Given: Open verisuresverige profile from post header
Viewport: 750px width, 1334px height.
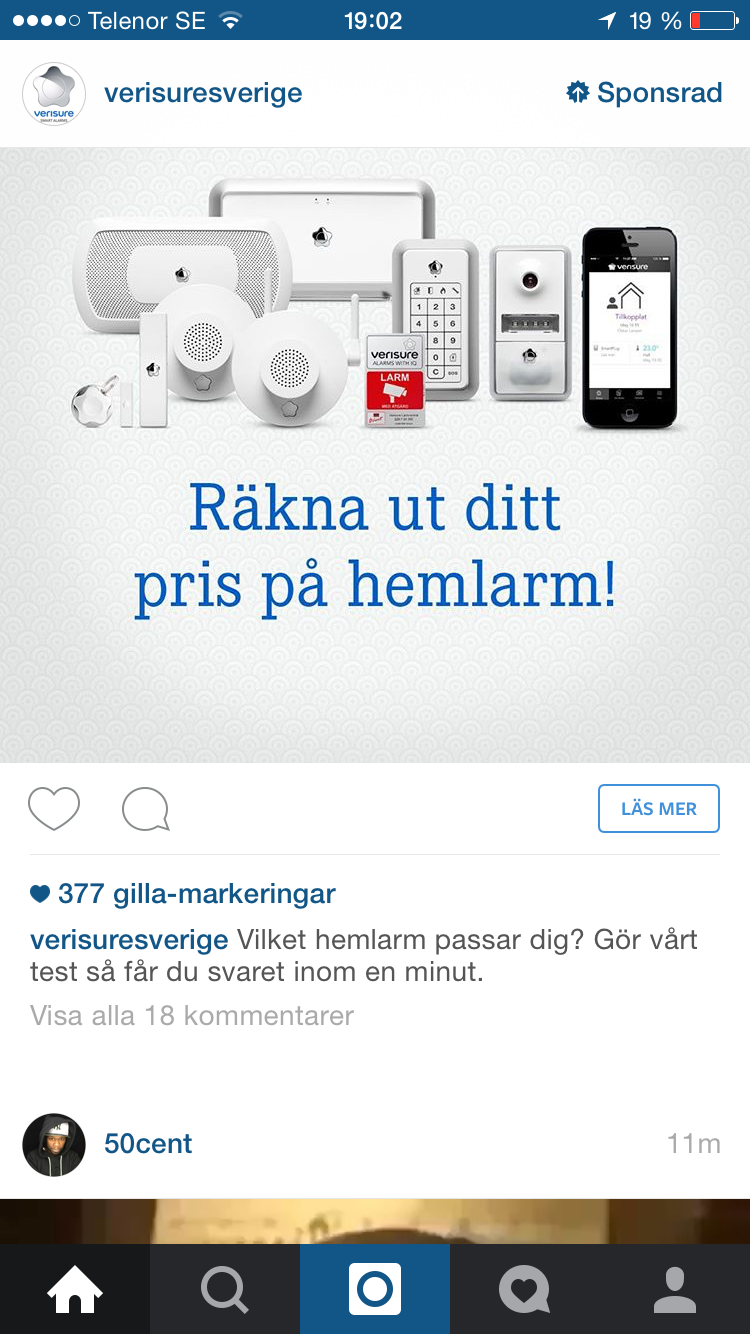Looking at the screenshot, I should pyautogui.click(x=203, y=94).
